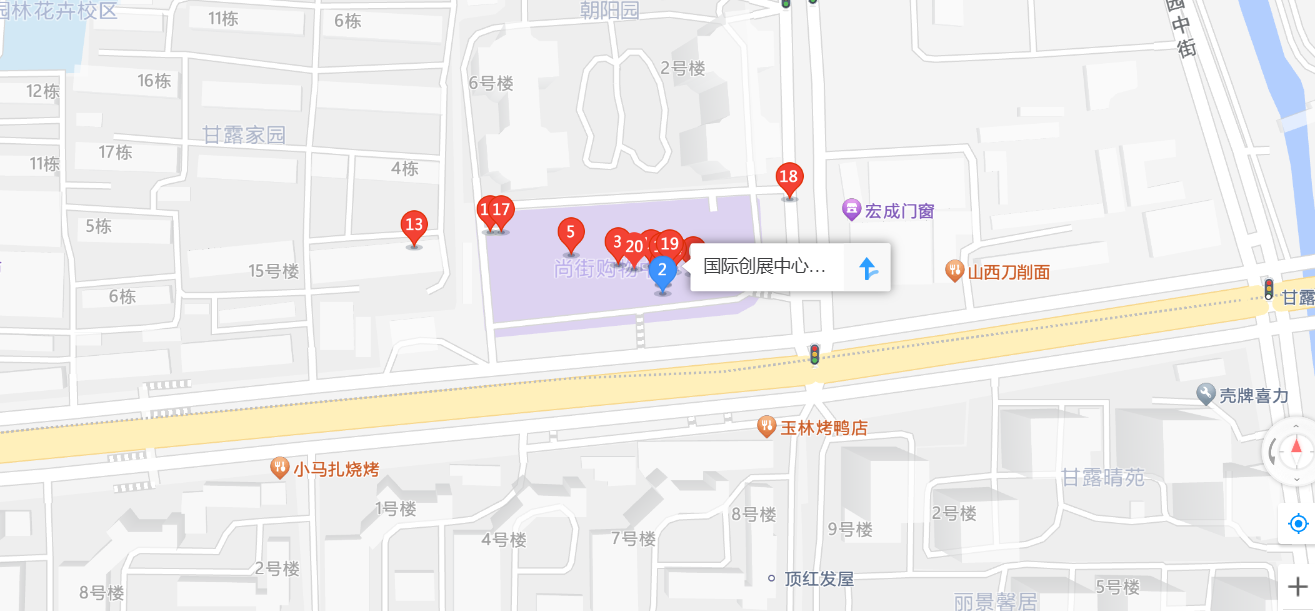Tap the blue marker numbered 2
This screenshot has width=1315, height=611.
point(661,271)
